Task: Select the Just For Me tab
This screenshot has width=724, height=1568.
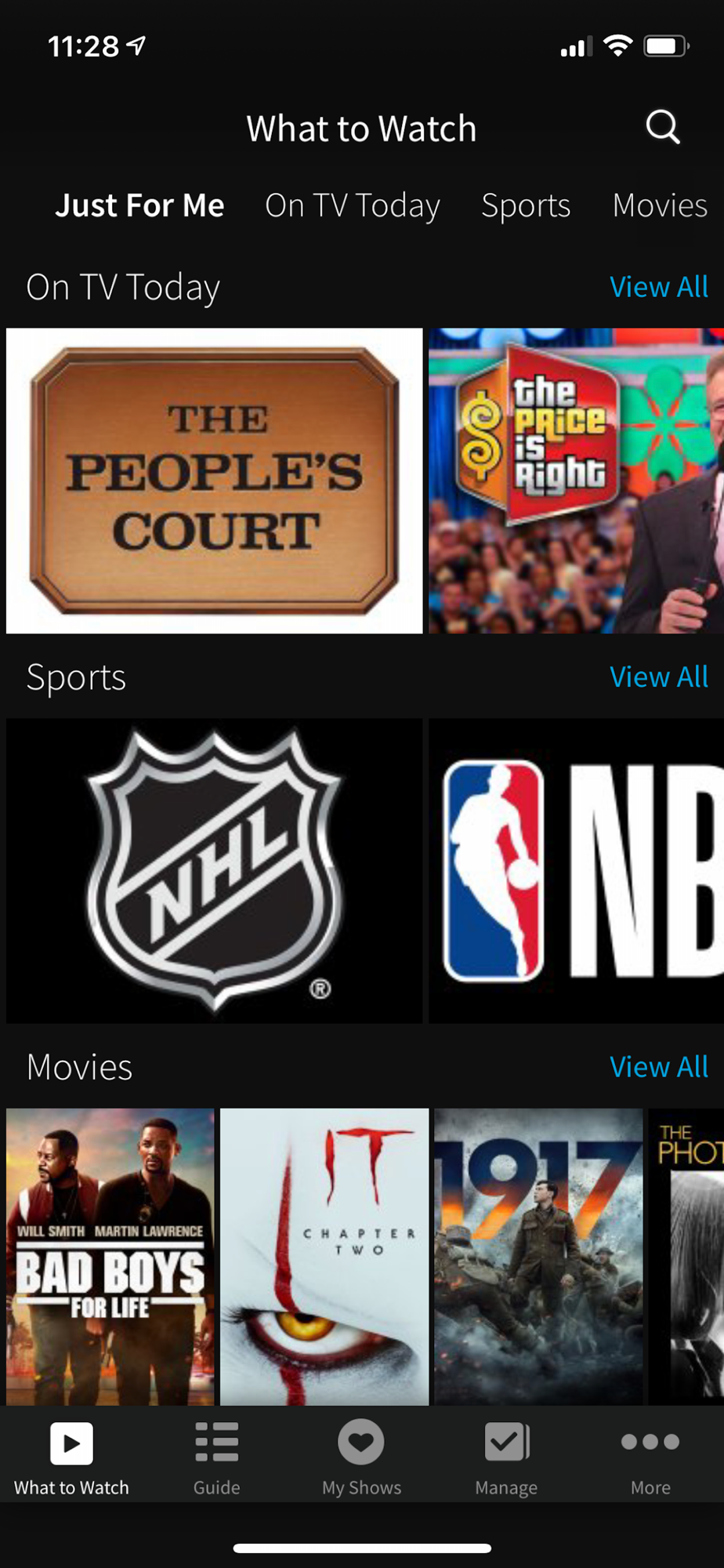Action: (139, 205)
